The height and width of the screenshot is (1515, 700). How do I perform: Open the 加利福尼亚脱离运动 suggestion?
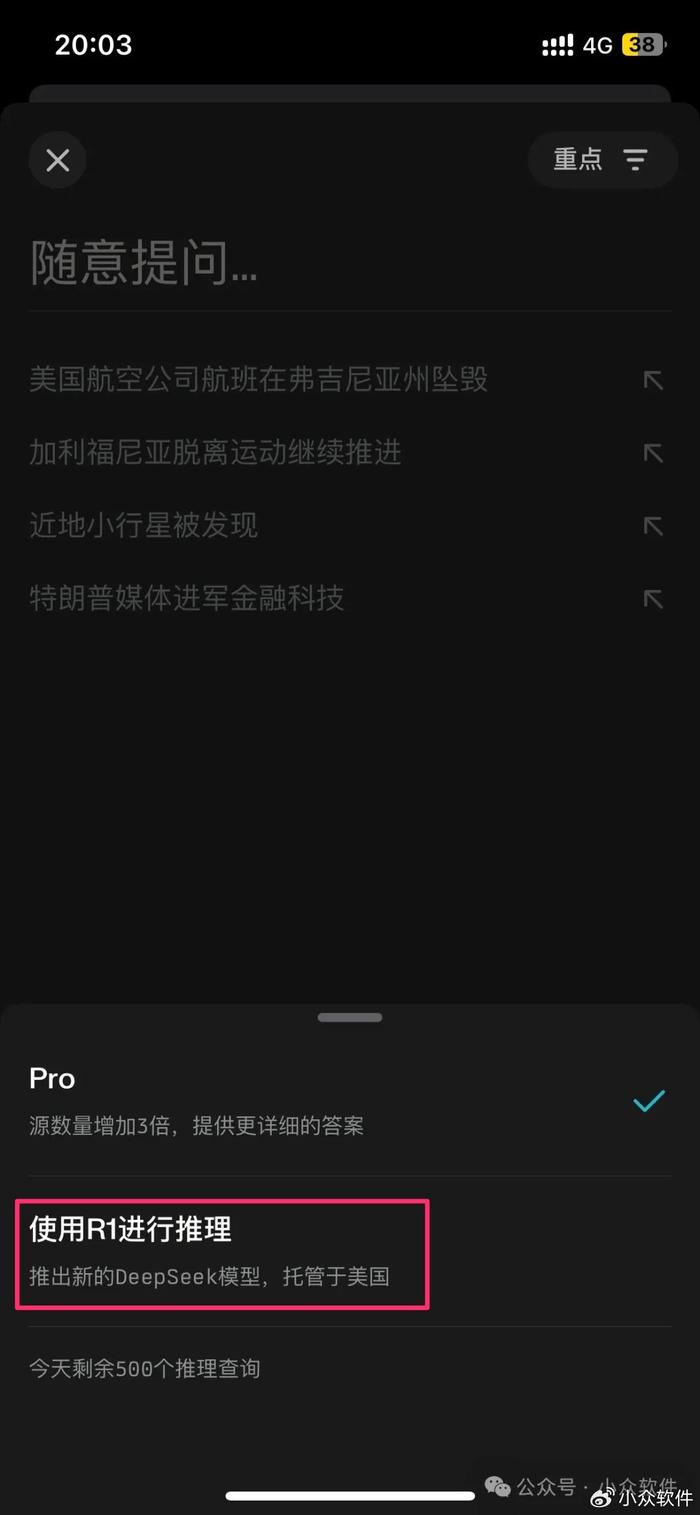pyautogui.click(x=350, y=452)
